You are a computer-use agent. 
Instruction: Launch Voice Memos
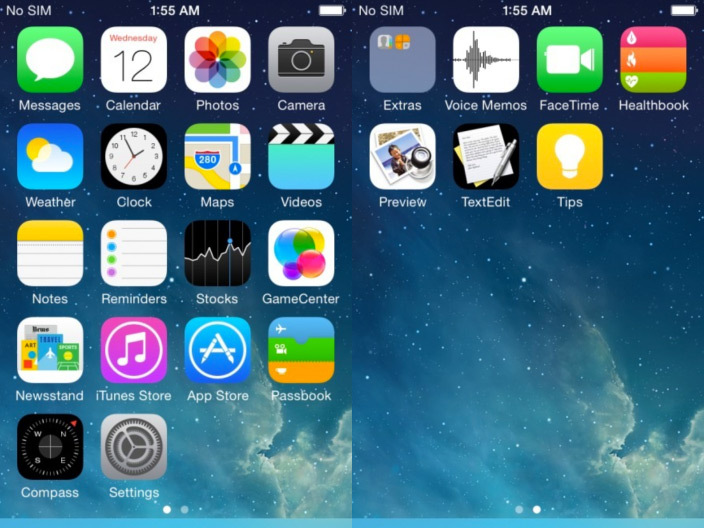pyautogui.click(x=486, y=60)
